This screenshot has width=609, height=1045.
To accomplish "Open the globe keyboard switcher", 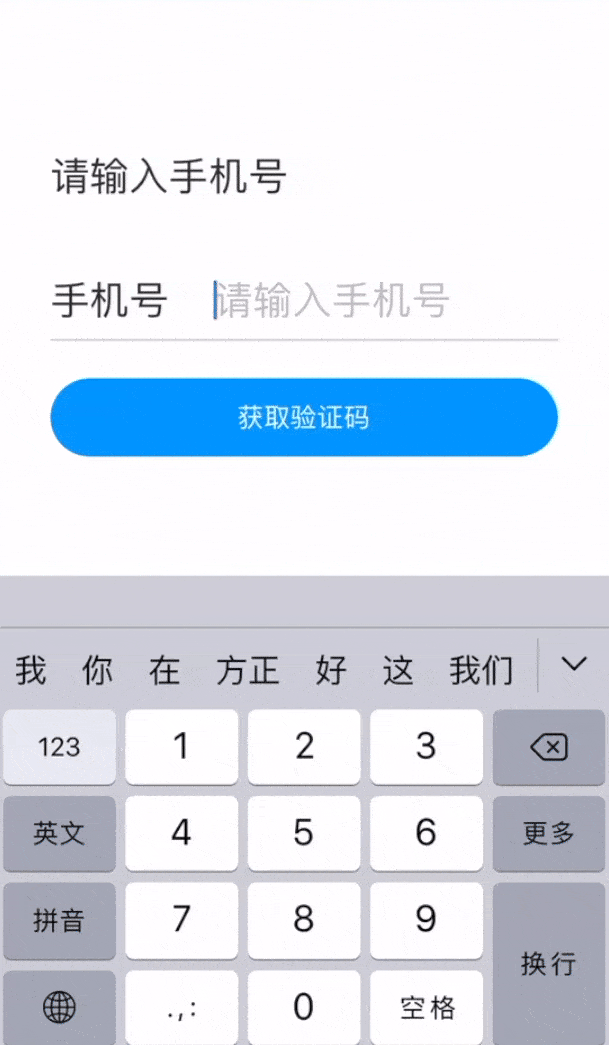I will (x=59, y=1007).
